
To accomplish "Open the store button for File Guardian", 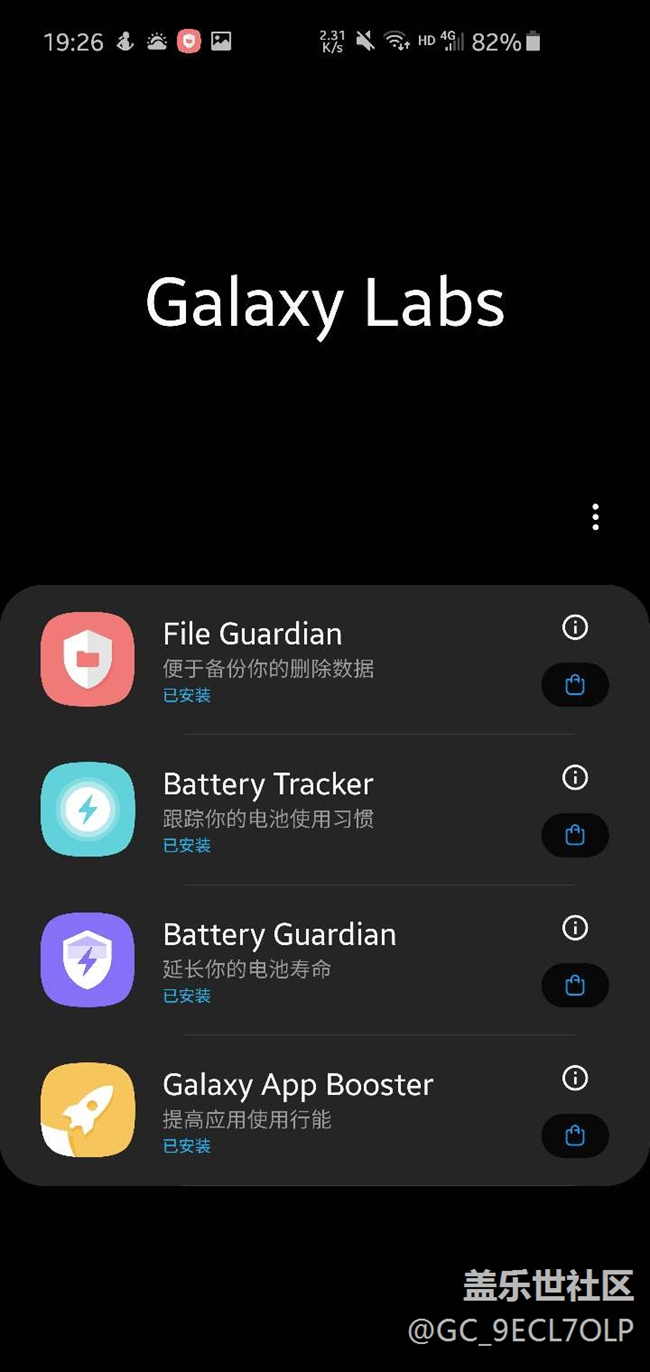I will click(575, 685).
